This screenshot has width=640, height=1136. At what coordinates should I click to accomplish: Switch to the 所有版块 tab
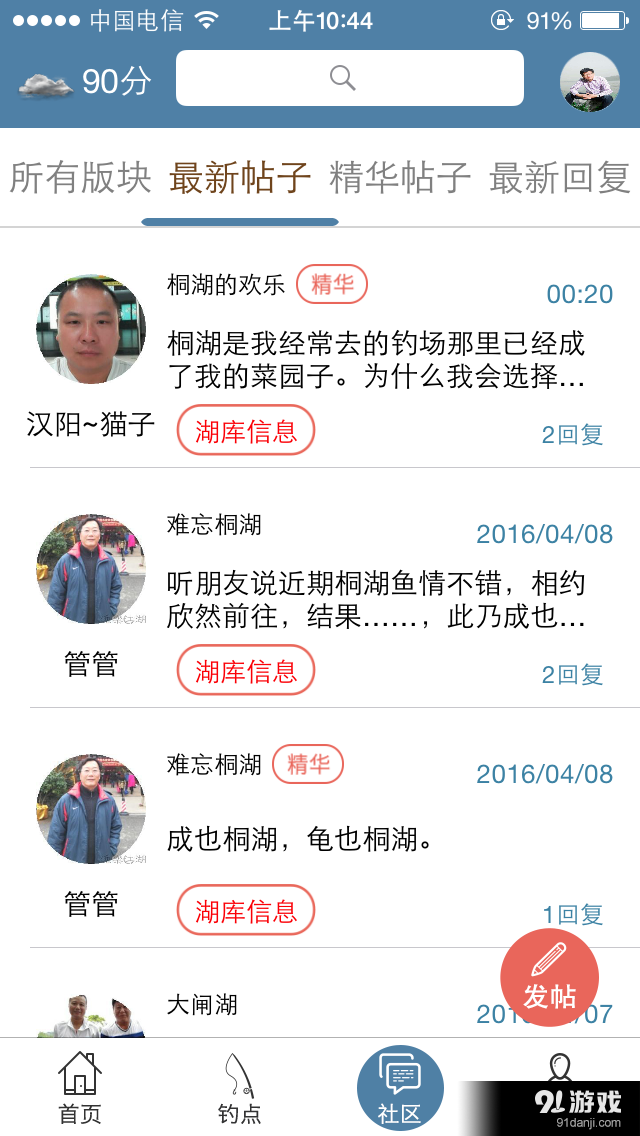click(x=80, y=178)
